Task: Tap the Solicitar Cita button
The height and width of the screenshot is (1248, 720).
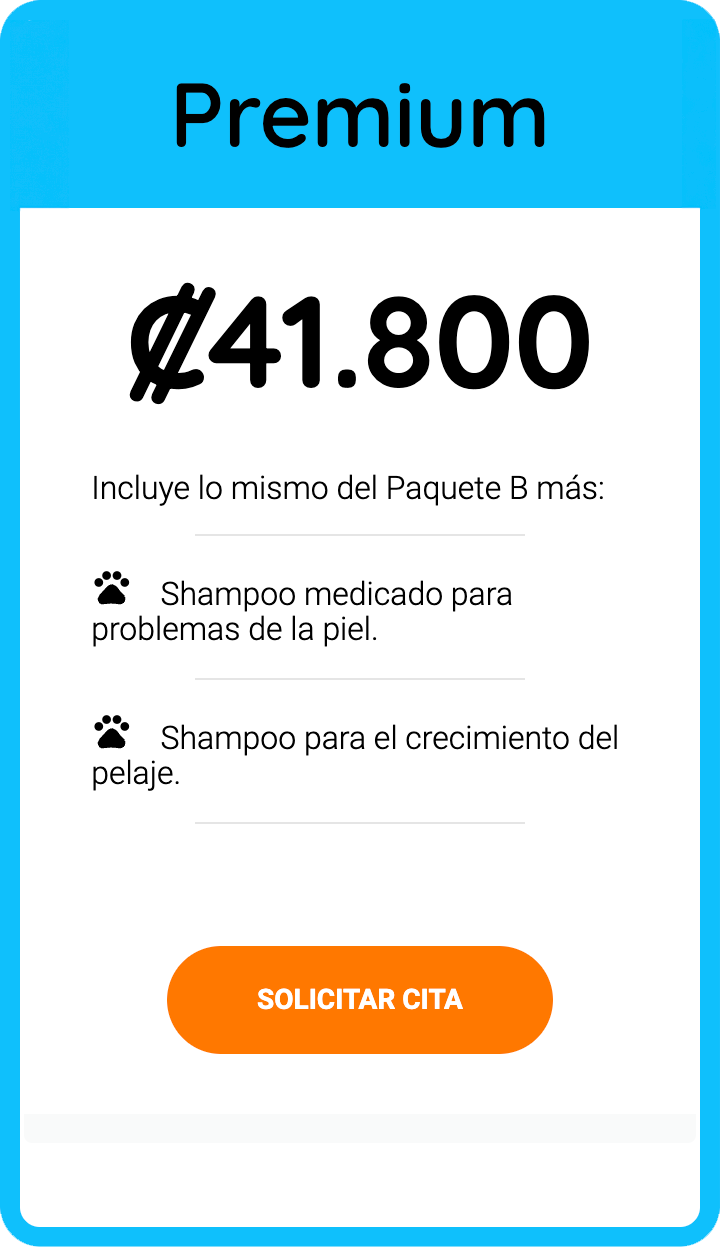Action: (360, 999)
